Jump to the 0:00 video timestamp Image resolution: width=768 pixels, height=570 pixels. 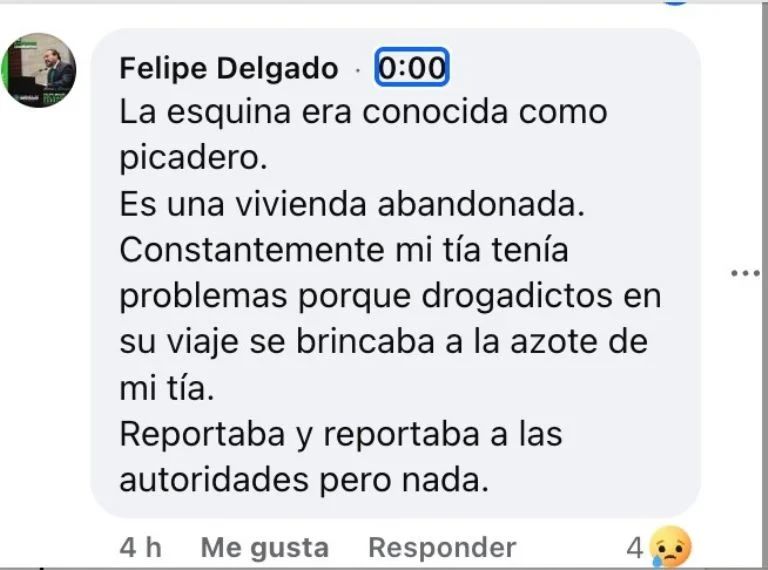411,68
